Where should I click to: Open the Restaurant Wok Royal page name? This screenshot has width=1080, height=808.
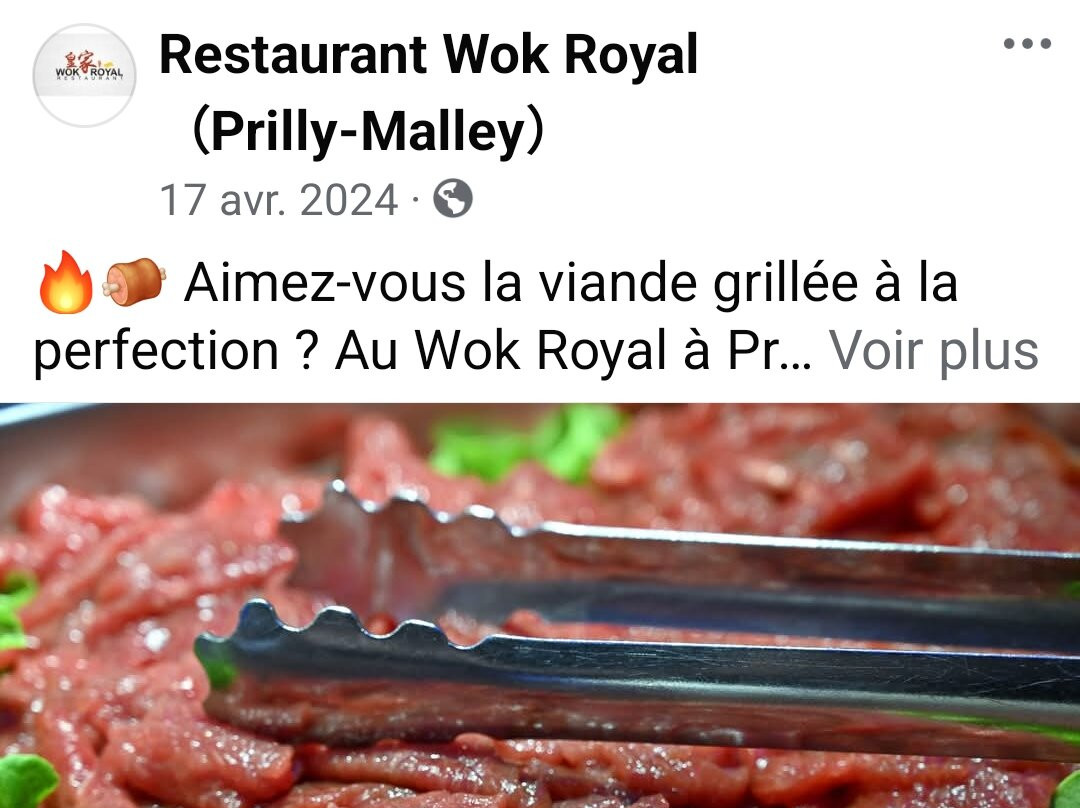point(428,56)
